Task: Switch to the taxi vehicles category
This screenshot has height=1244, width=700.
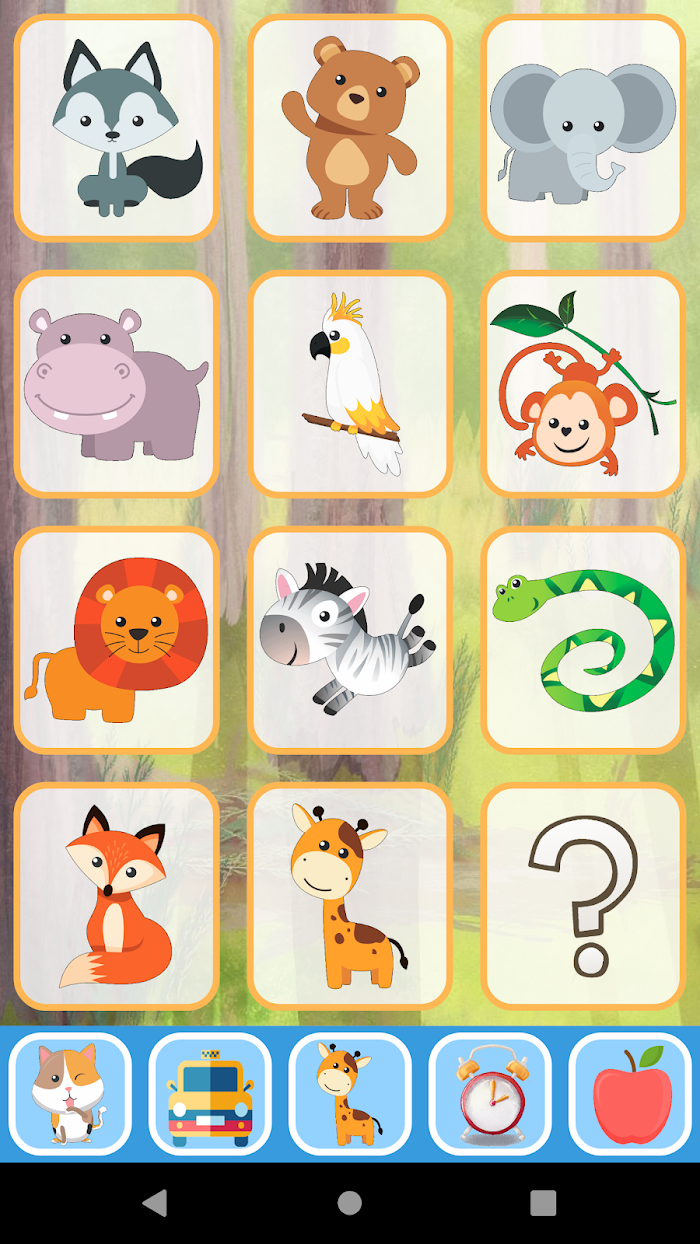Action: coord(210,1094)
